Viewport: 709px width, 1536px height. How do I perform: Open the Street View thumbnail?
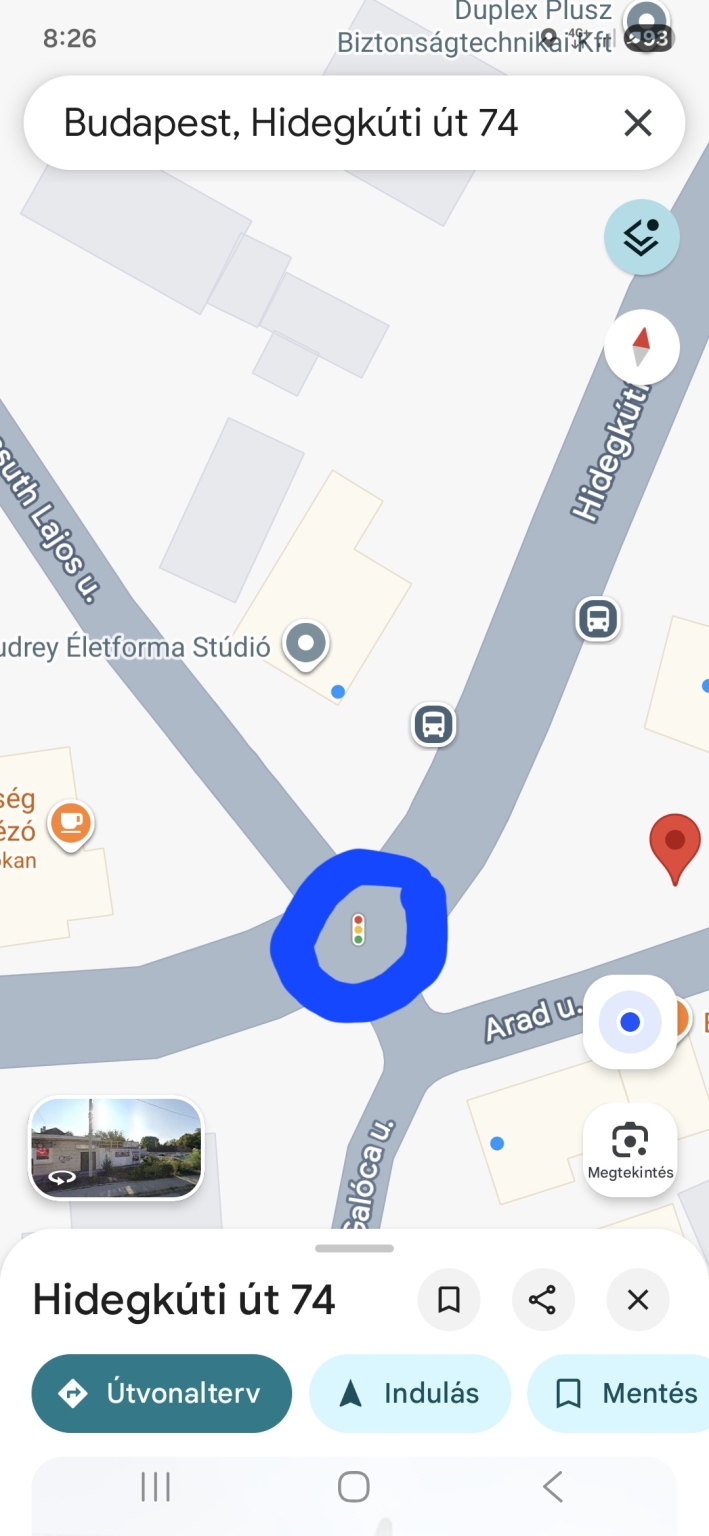coord(116,1148)
